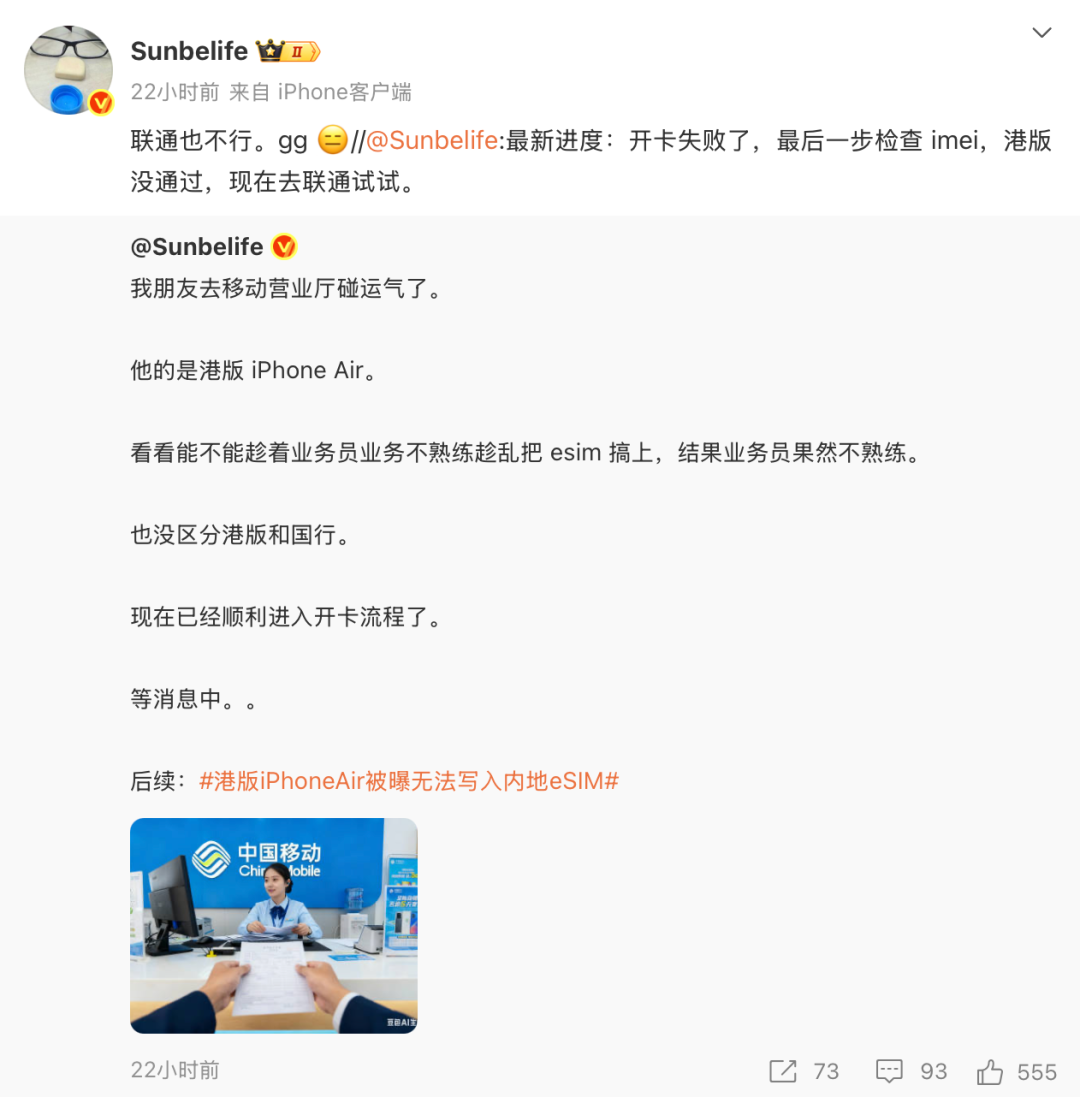Screen dimensions: 1080x1097
Task: Open the @Sunbelife mention in the repost text
Action: tap(432, 141)
